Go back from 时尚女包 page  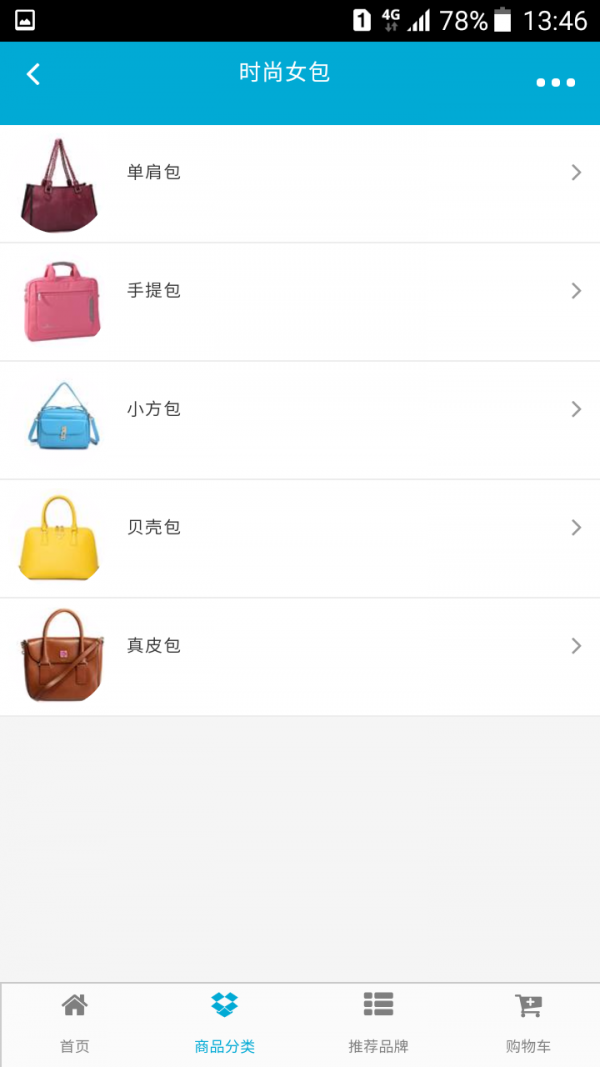click(34, 74)
